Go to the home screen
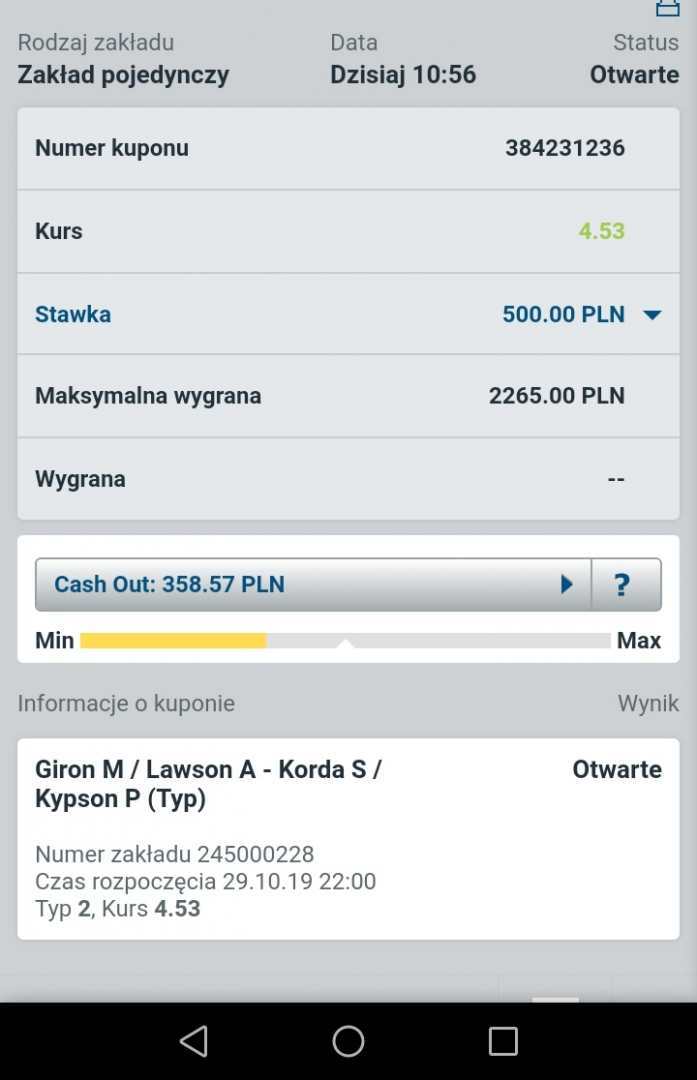The width and height of the screenshot is (697, 1080). (348, 1041)
